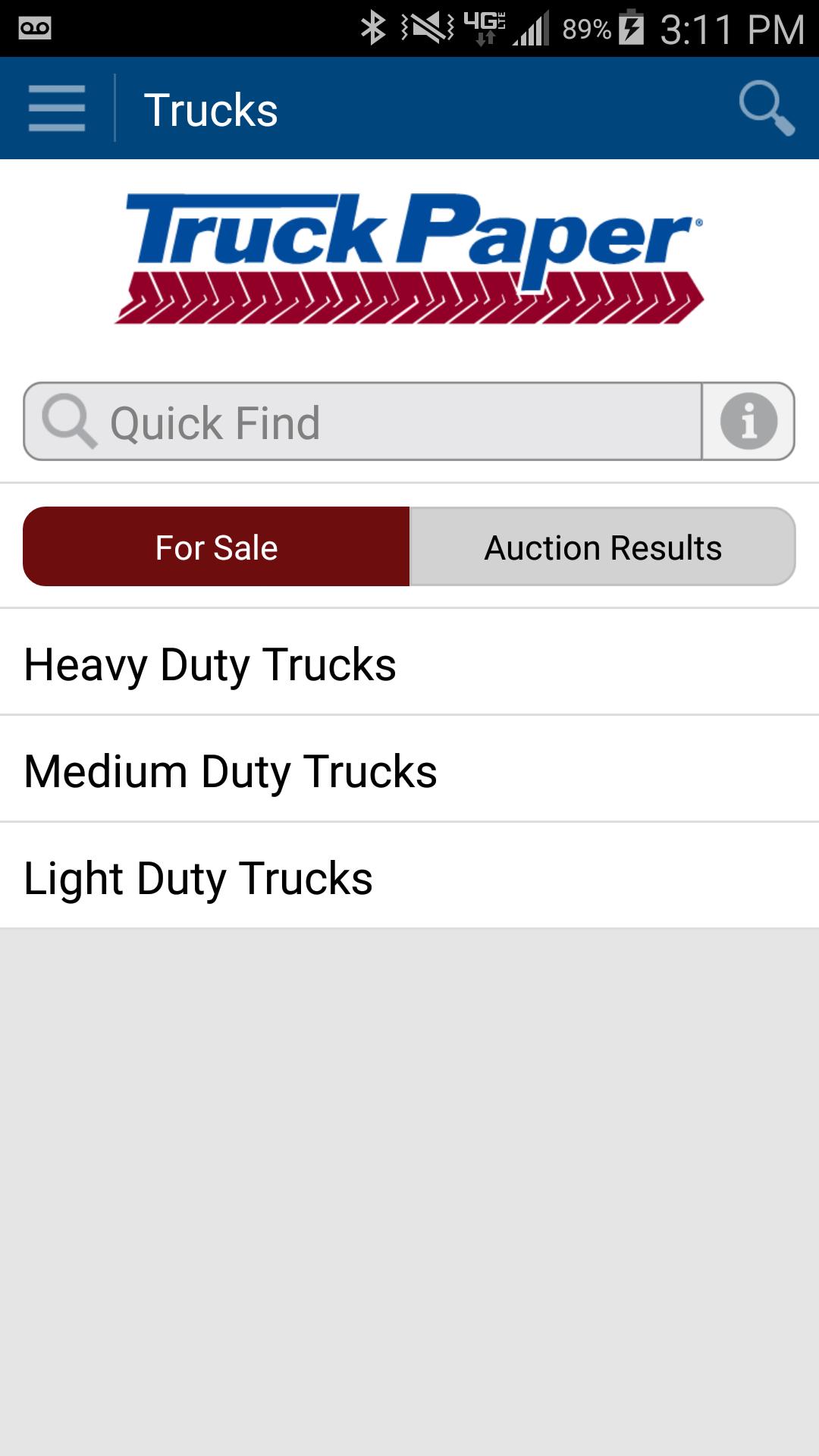This screenshot has width=819, height=1456.
Task: Open the hamburger drawer menu
Action: point(57,108)
